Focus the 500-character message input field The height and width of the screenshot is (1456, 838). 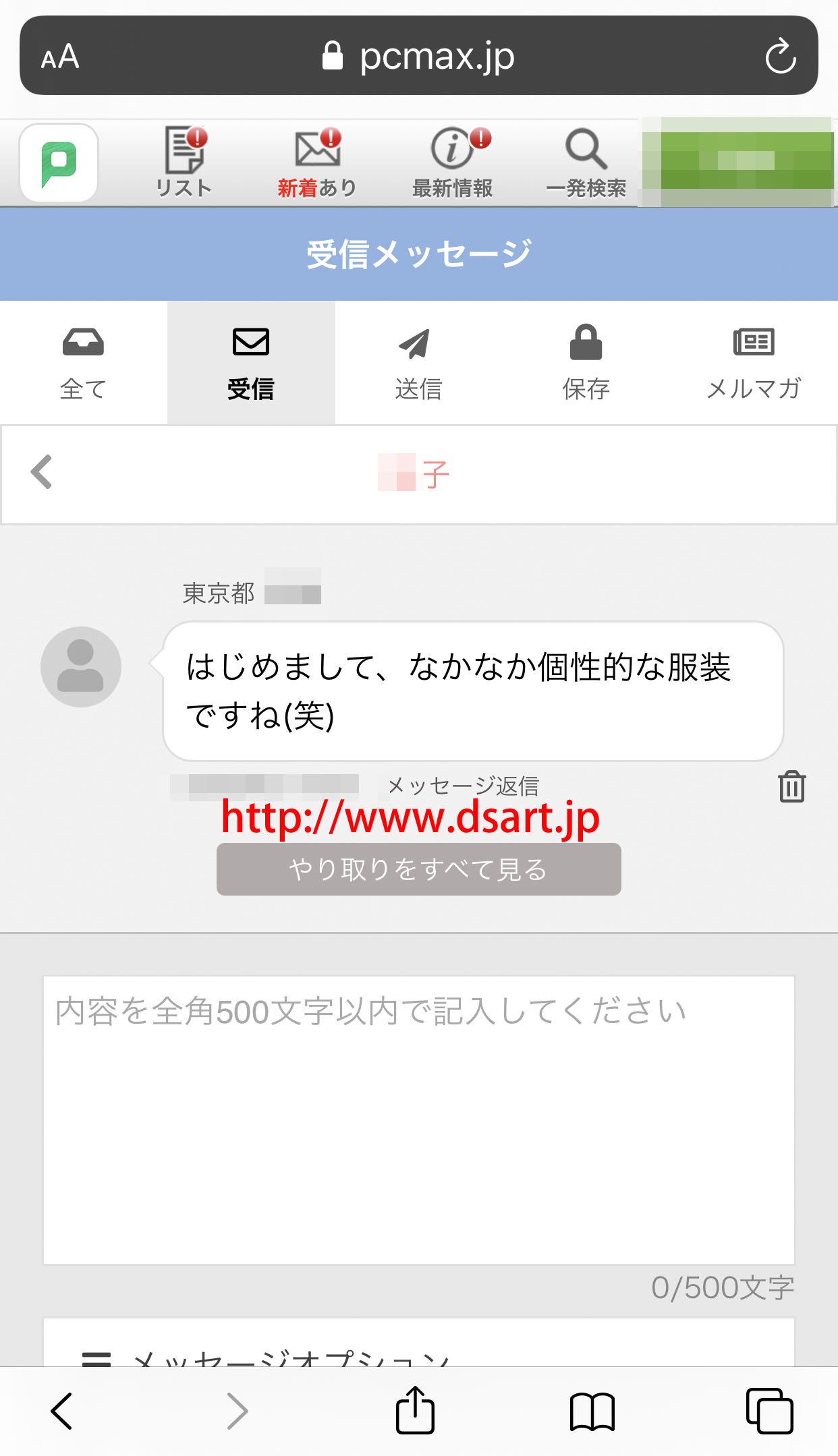[418, 1119]
